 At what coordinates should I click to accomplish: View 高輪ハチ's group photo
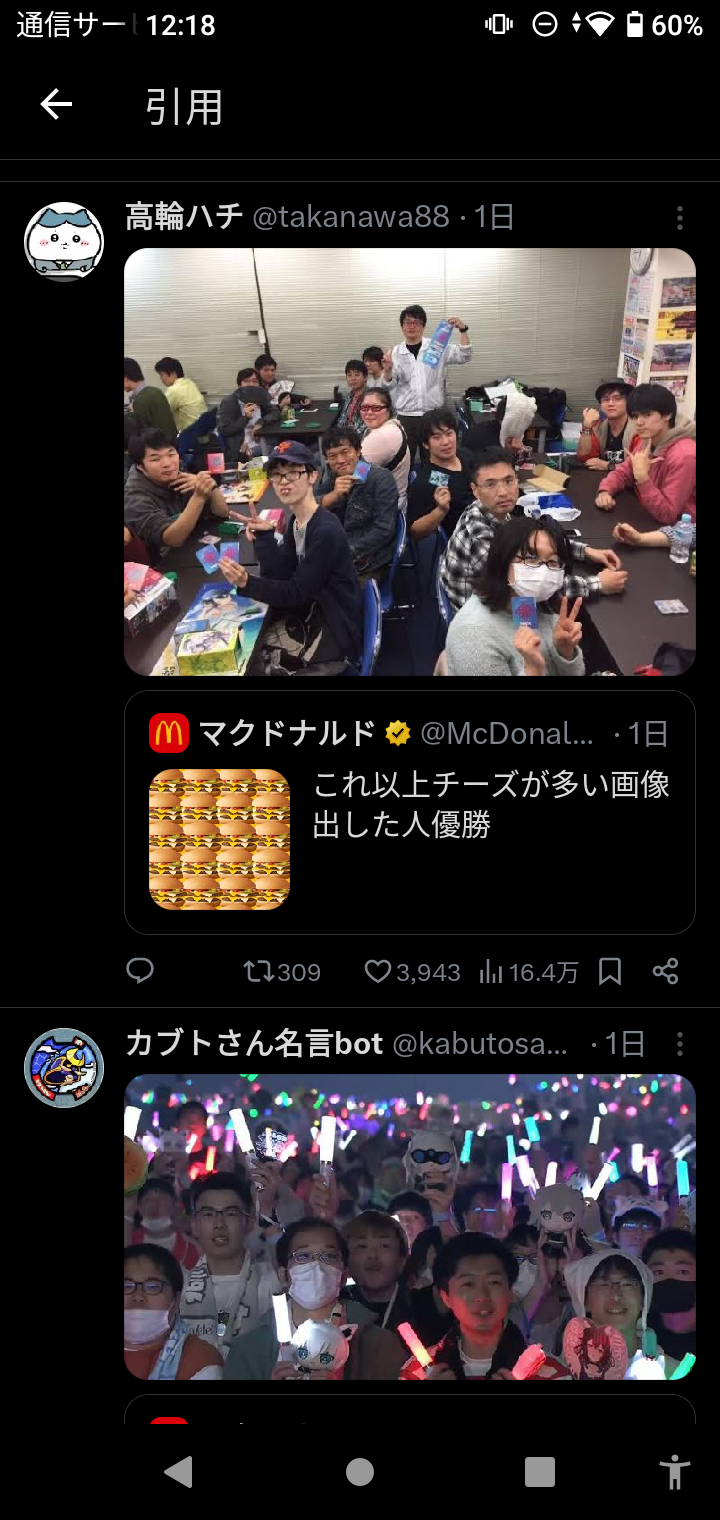click(409, 462)
